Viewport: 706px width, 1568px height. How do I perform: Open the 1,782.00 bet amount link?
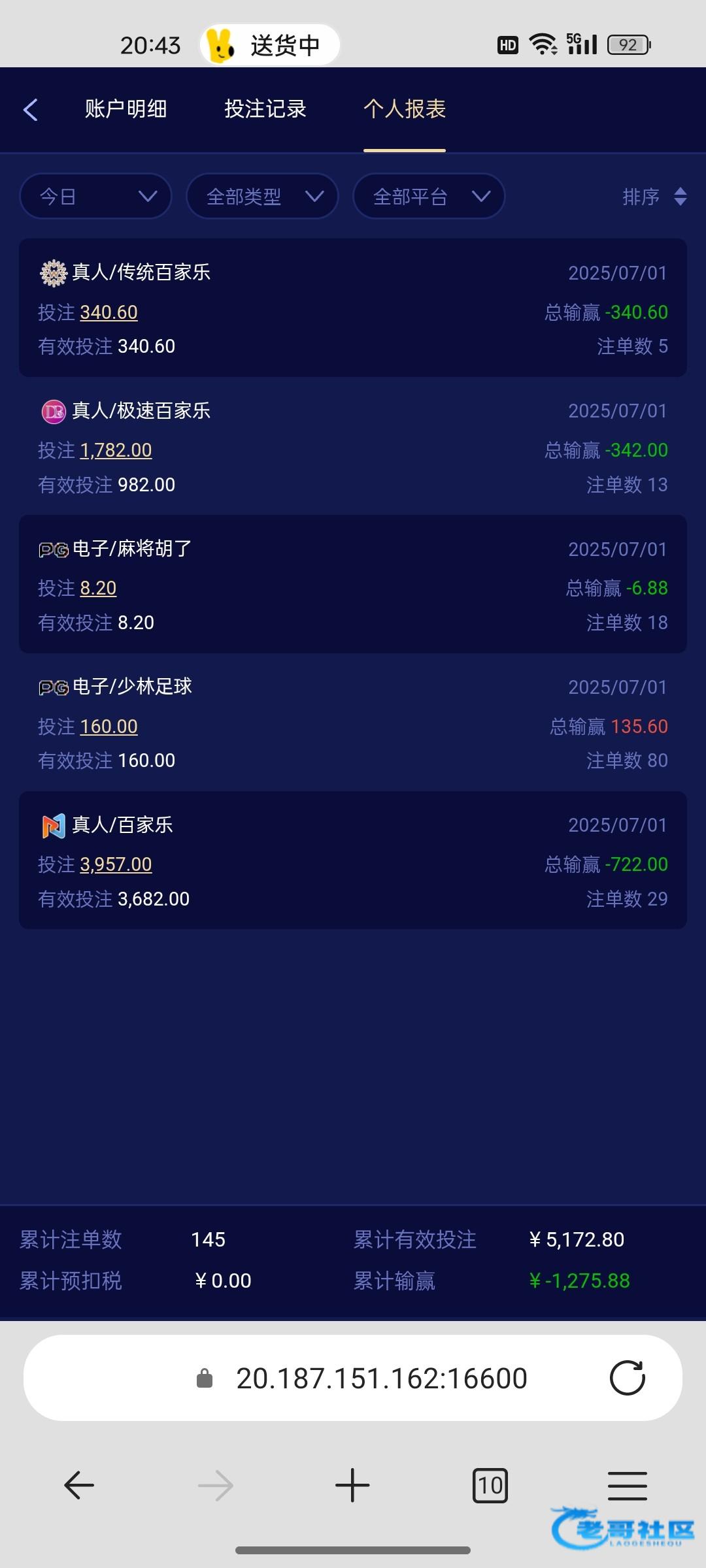116,450
